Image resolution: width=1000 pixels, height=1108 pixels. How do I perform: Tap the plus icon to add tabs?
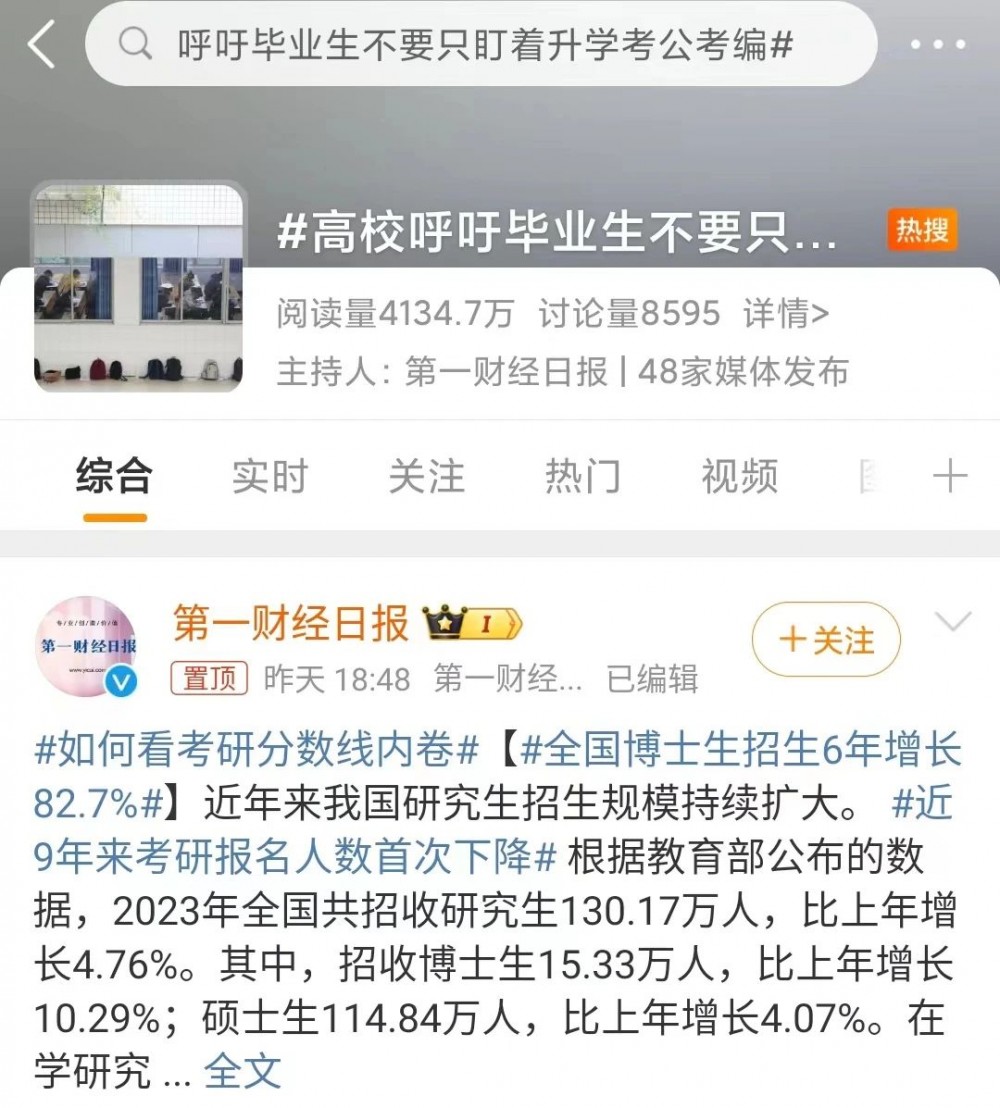click(949, 476)
